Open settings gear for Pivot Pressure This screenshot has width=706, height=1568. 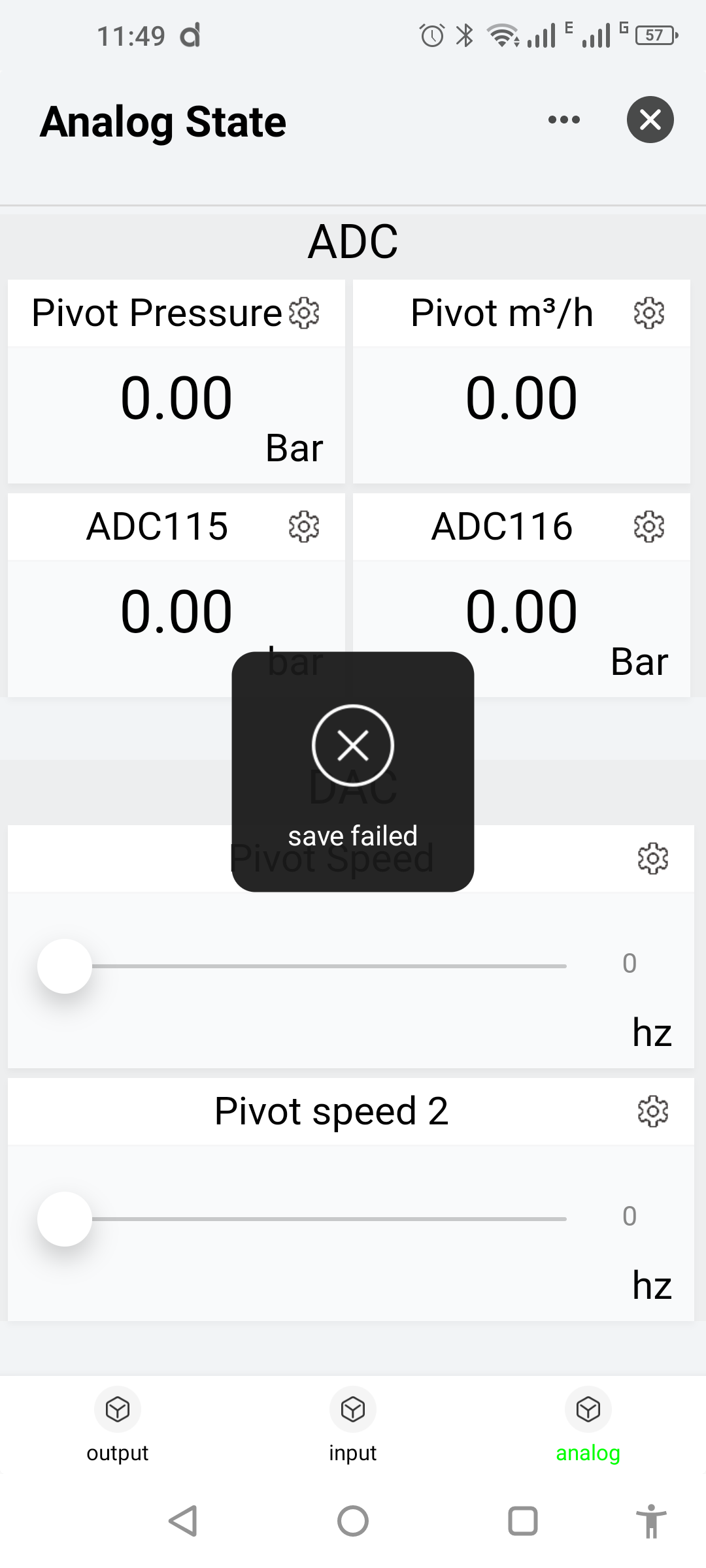304,313
